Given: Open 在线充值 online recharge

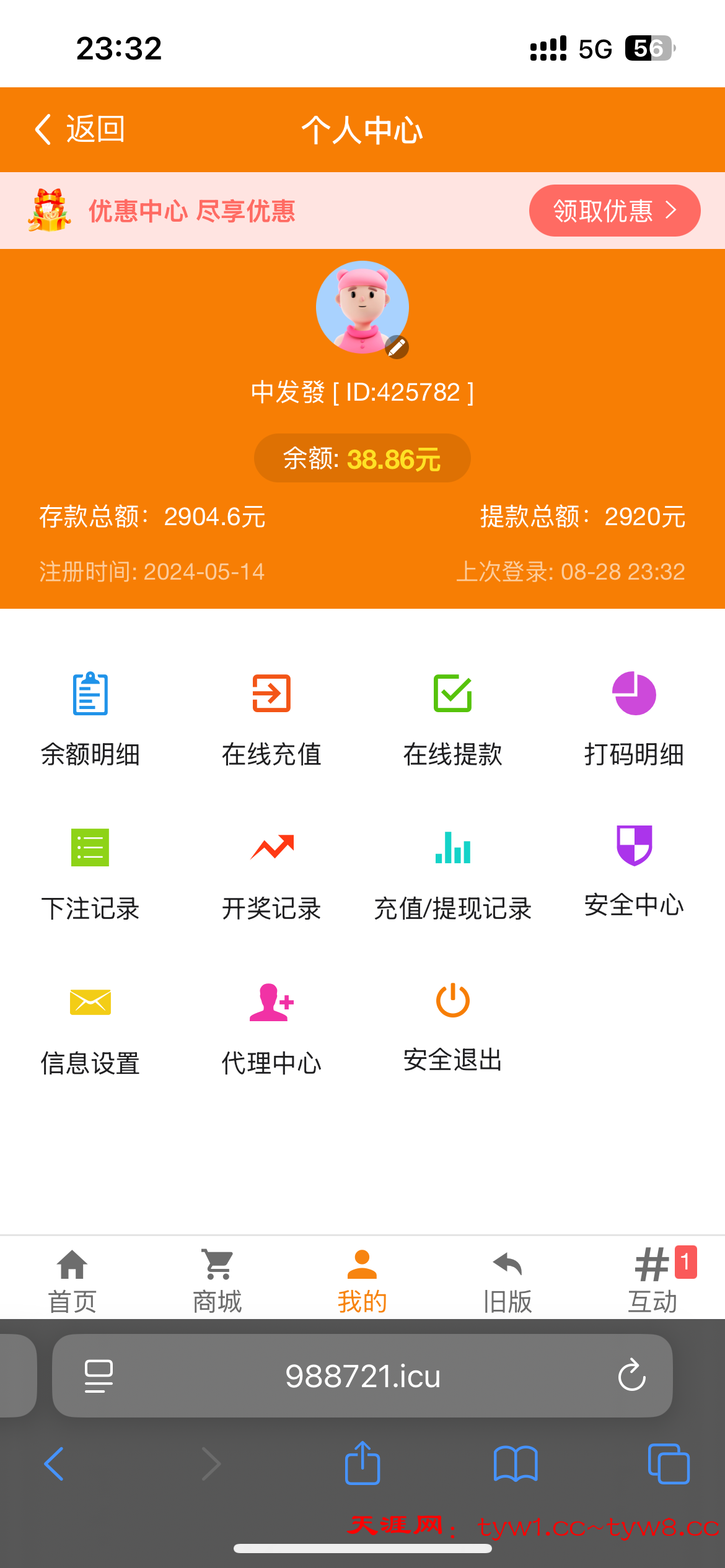Looking at the screenshot, I should pyautogui.click(x=271, y=718).
